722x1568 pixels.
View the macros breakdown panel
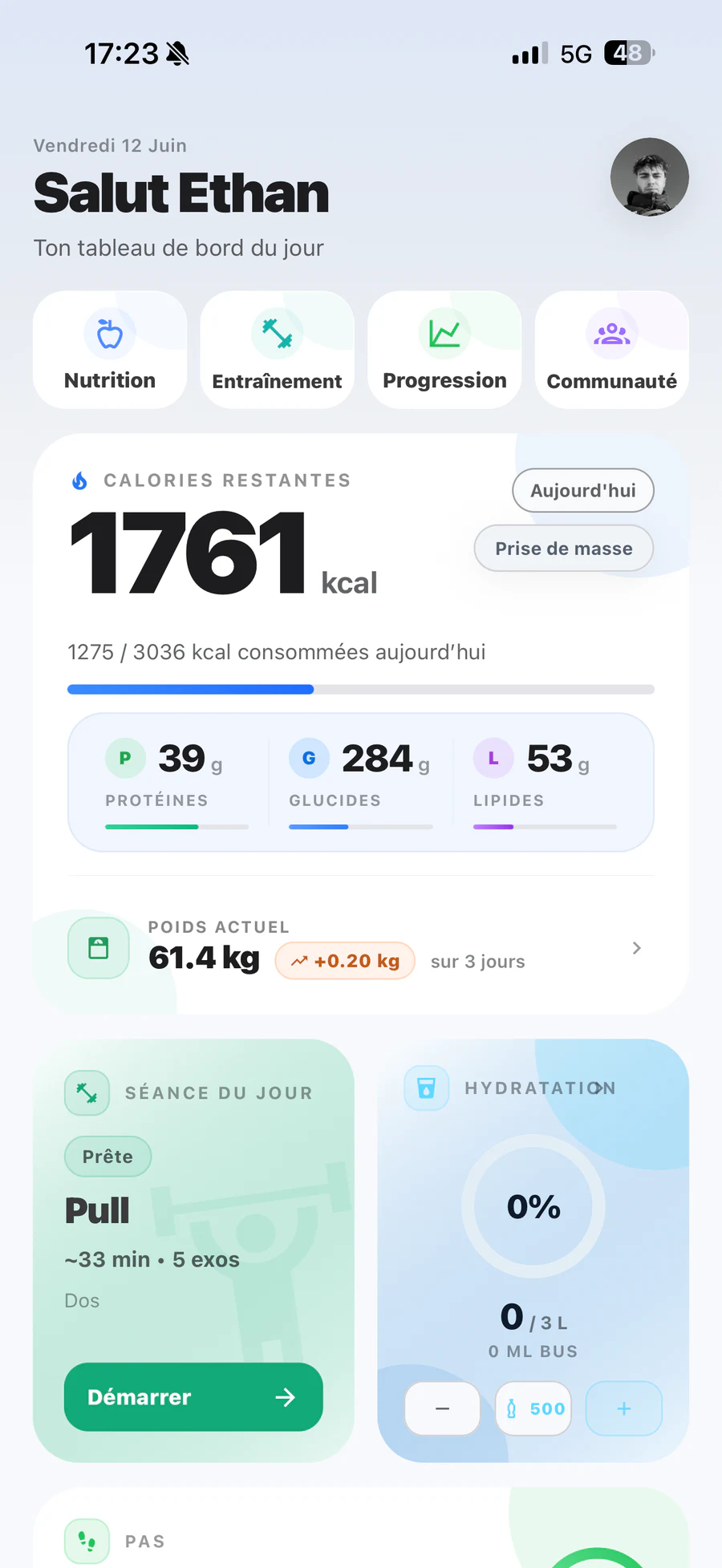click(361, 782)
